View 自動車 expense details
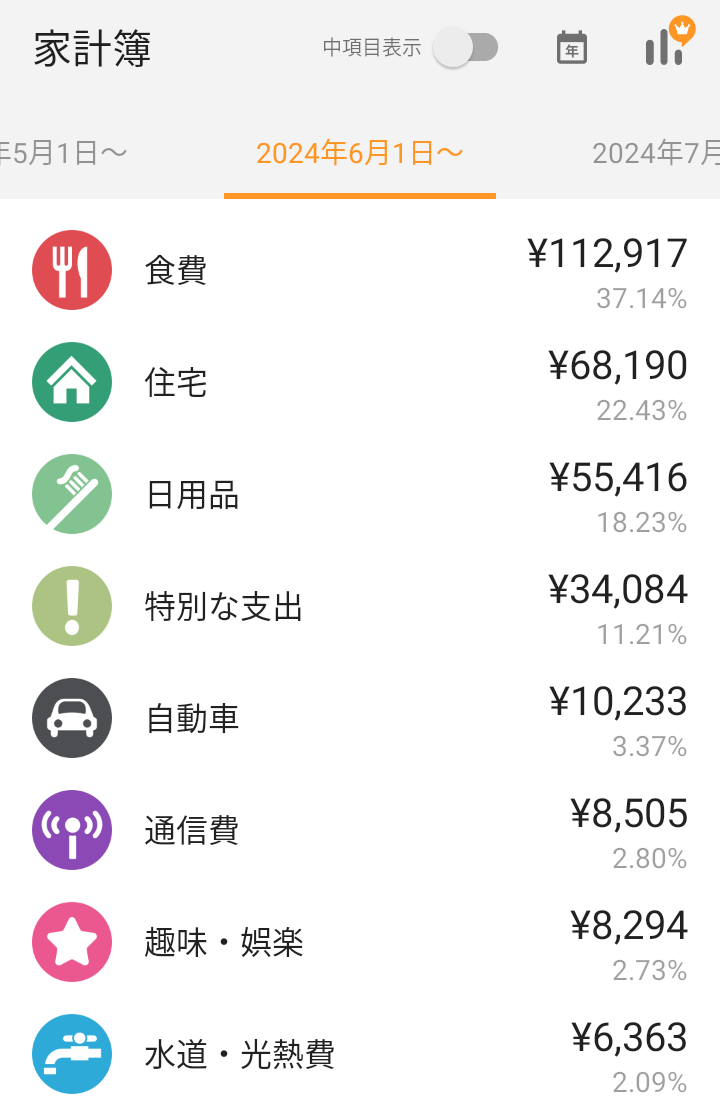 pyautogui.click(x=360, y=717)
